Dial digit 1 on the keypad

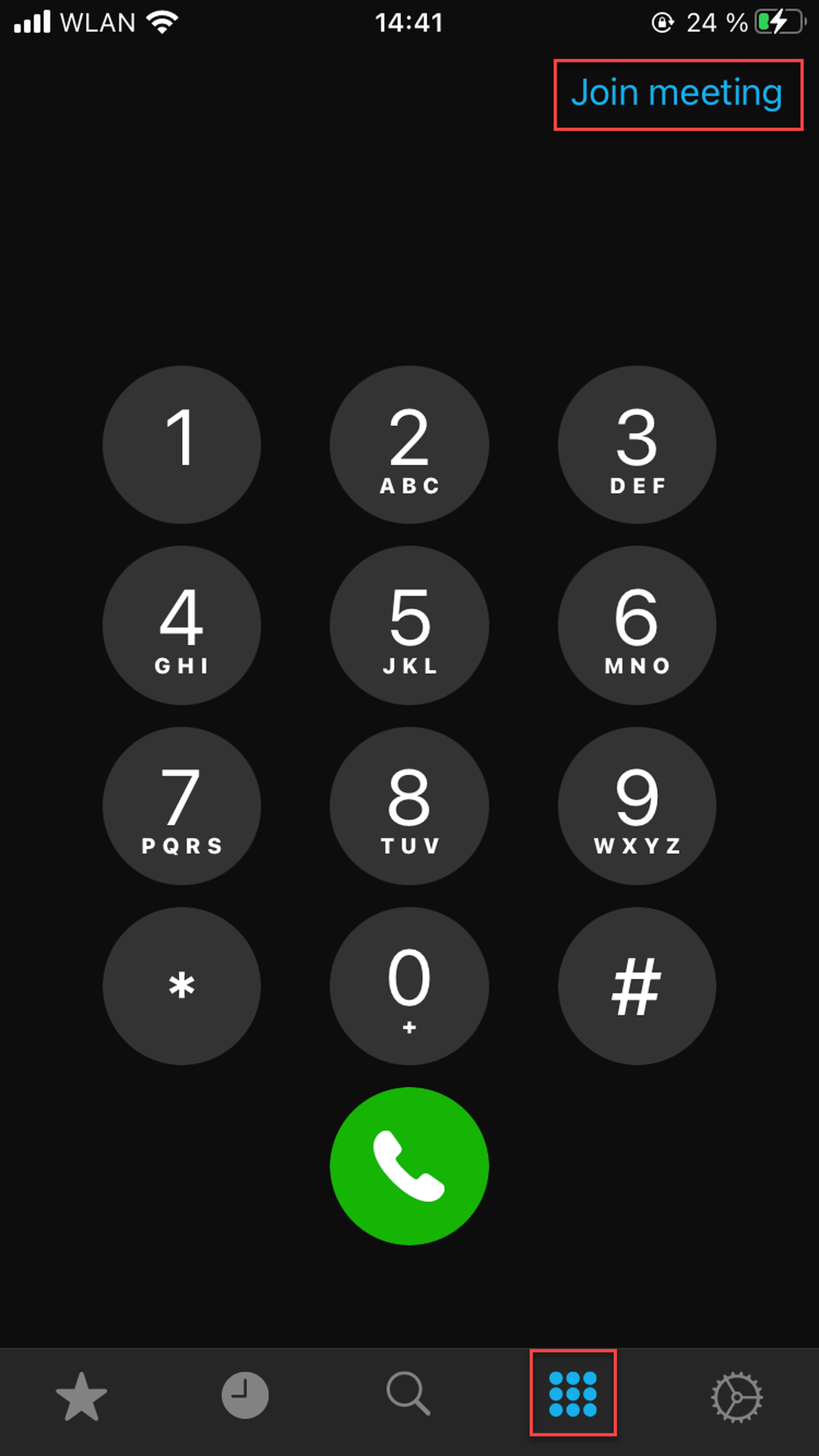point(181,445)
